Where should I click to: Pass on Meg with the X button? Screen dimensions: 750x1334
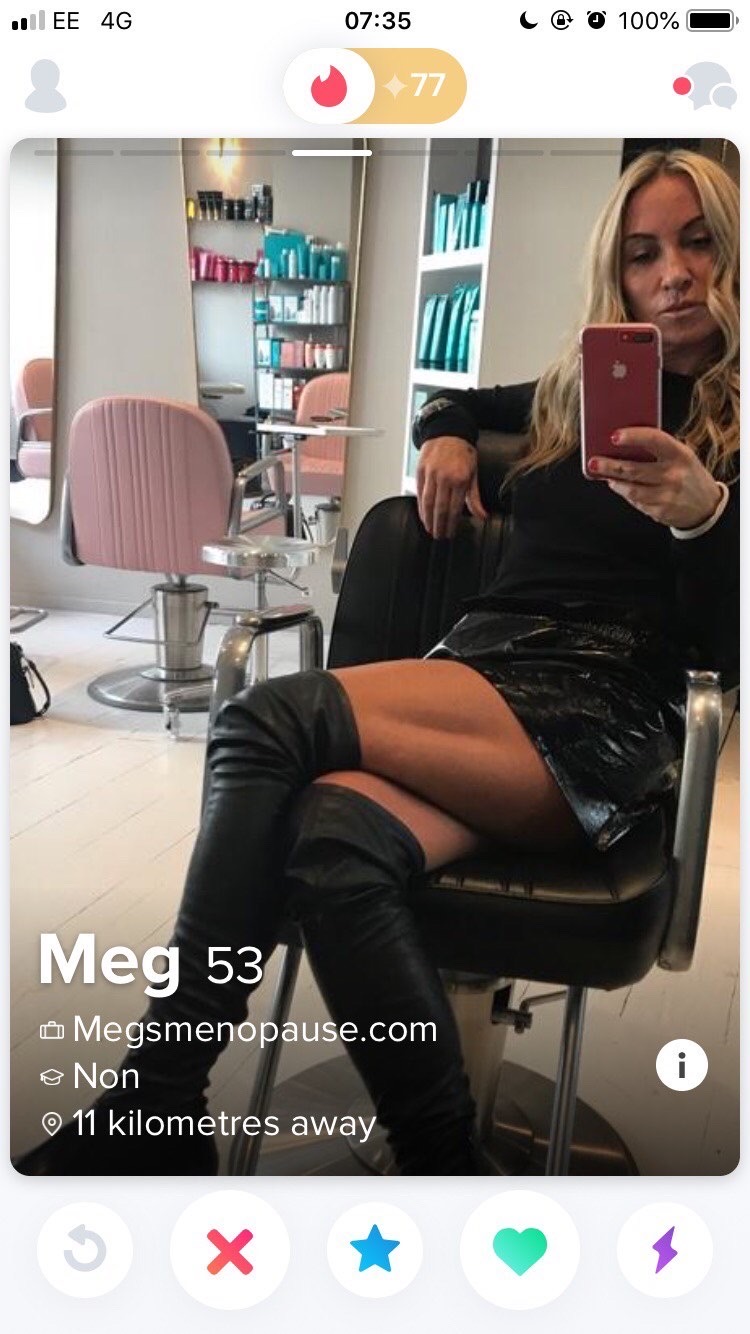coord(230,1250)
